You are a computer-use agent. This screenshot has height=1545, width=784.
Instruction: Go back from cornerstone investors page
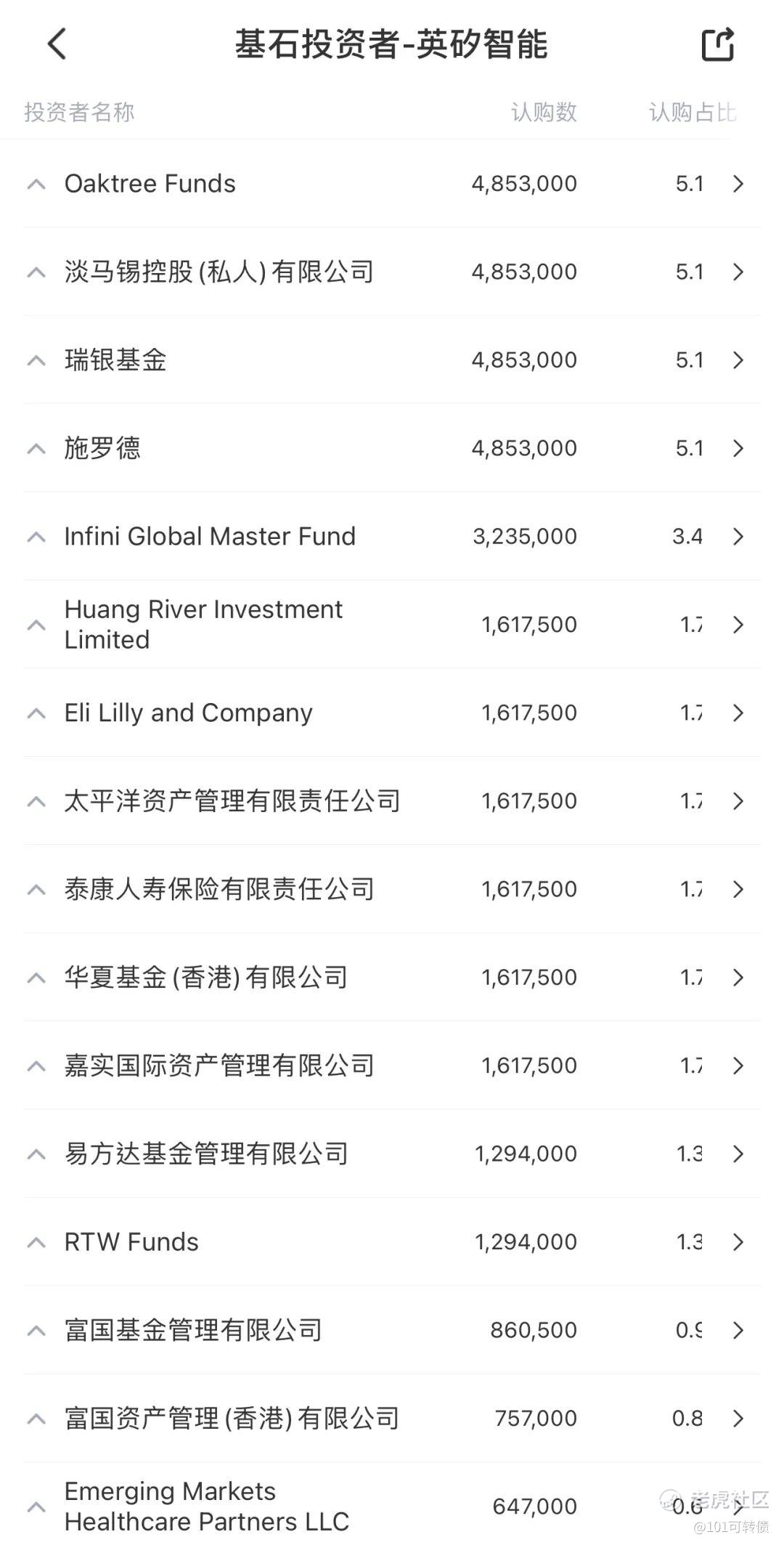57,44
